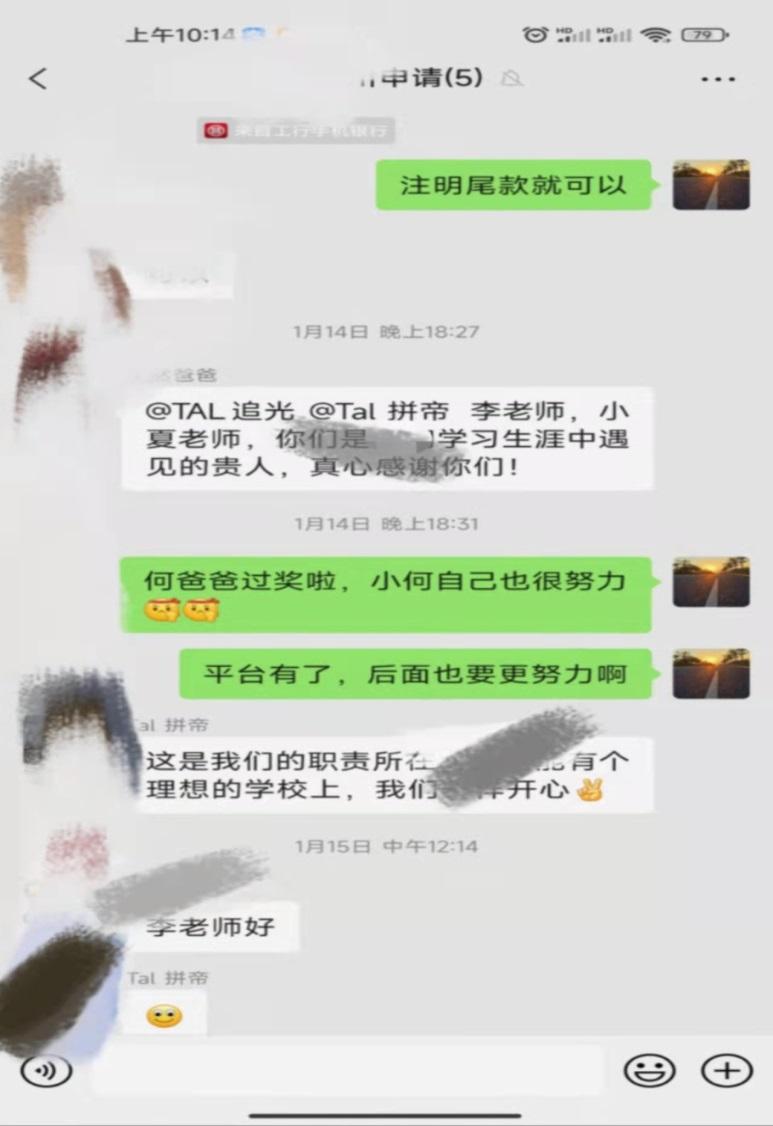Open sender avatar beside 注明尾款就可以 message

coord(711,185)
